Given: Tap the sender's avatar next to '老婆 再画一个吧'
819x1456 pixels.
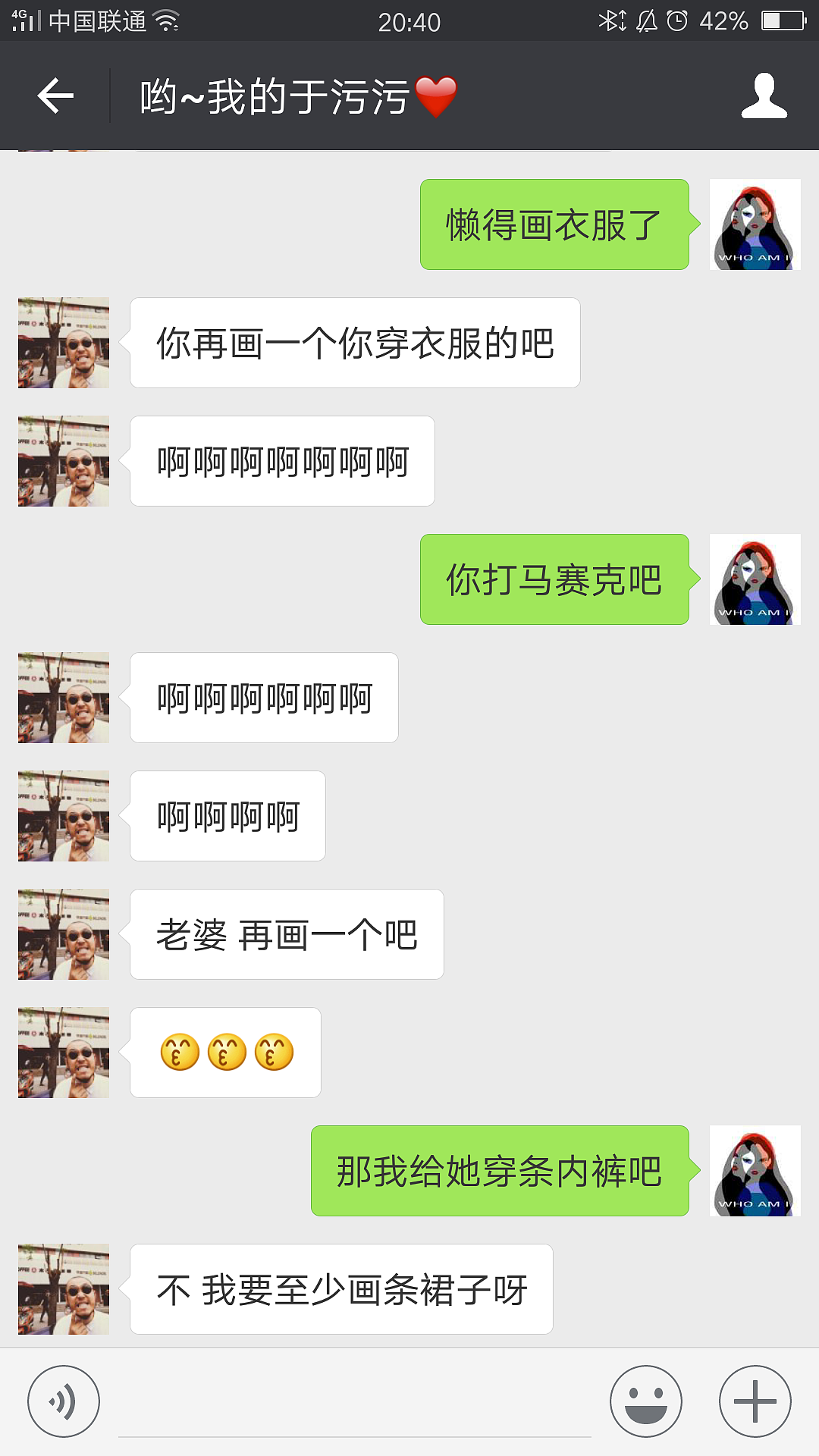Looking at the screenshot, I should [63, 934].
